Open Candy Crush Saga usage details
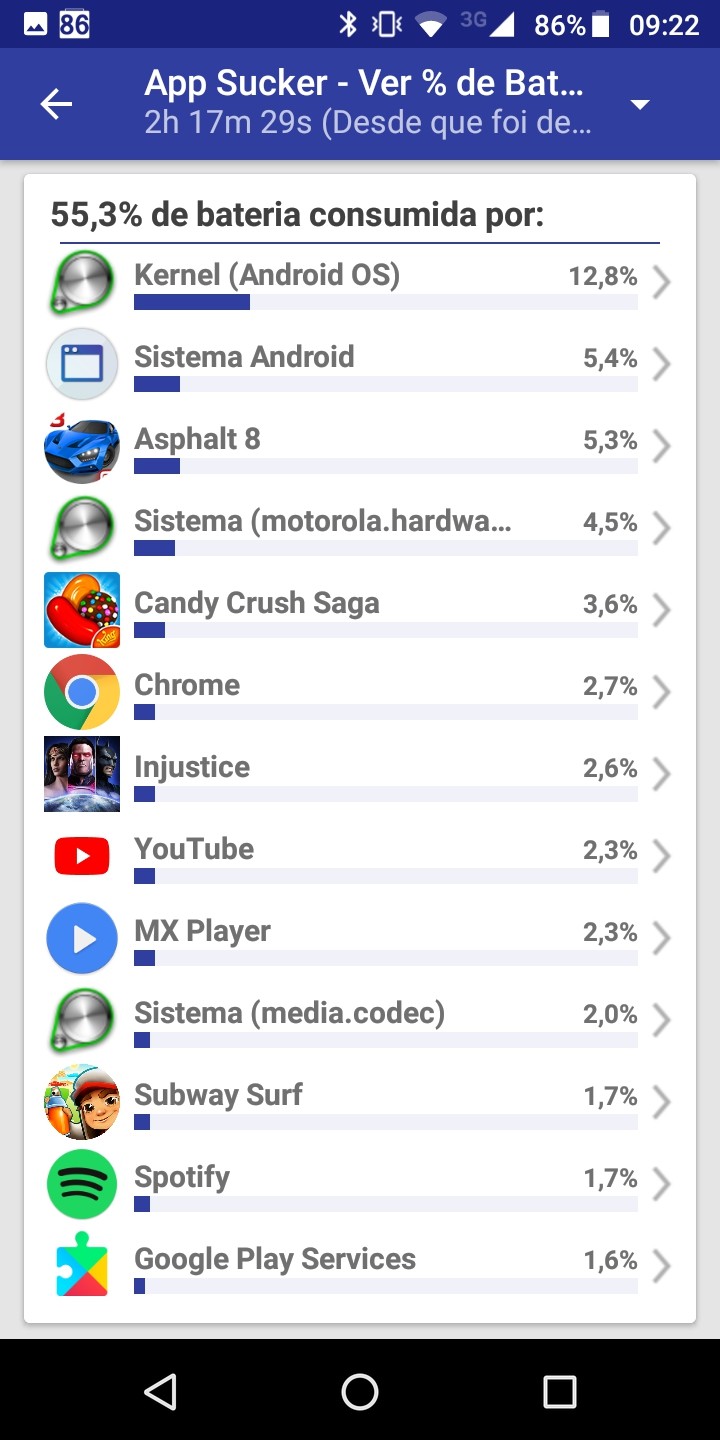The width and height of the screenshot is (720, 1440). pyautogui.click(x=360, y=611)
